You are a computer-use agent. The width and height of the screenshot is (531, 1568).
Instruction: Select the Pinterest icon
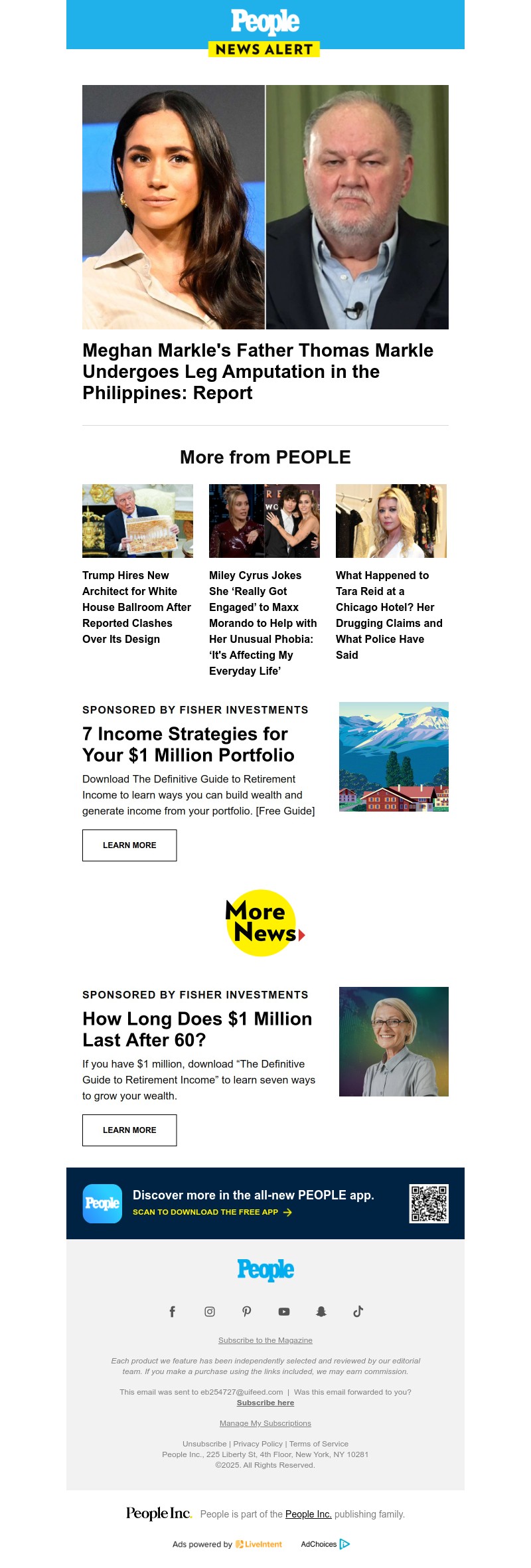point(246,1311)
